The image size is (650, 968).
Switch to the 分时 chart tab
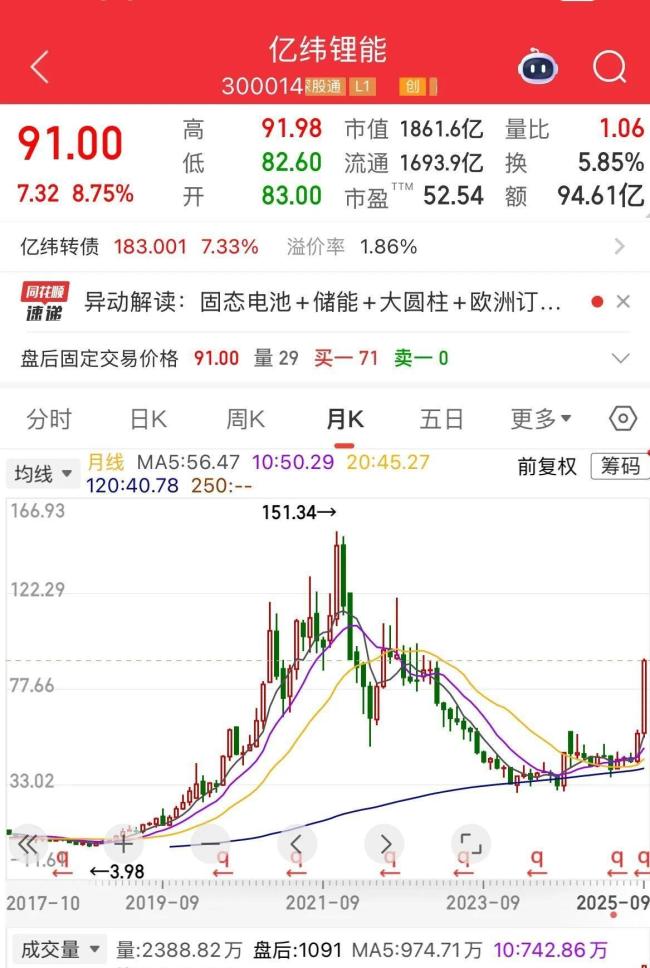click(x=49, y=419)
